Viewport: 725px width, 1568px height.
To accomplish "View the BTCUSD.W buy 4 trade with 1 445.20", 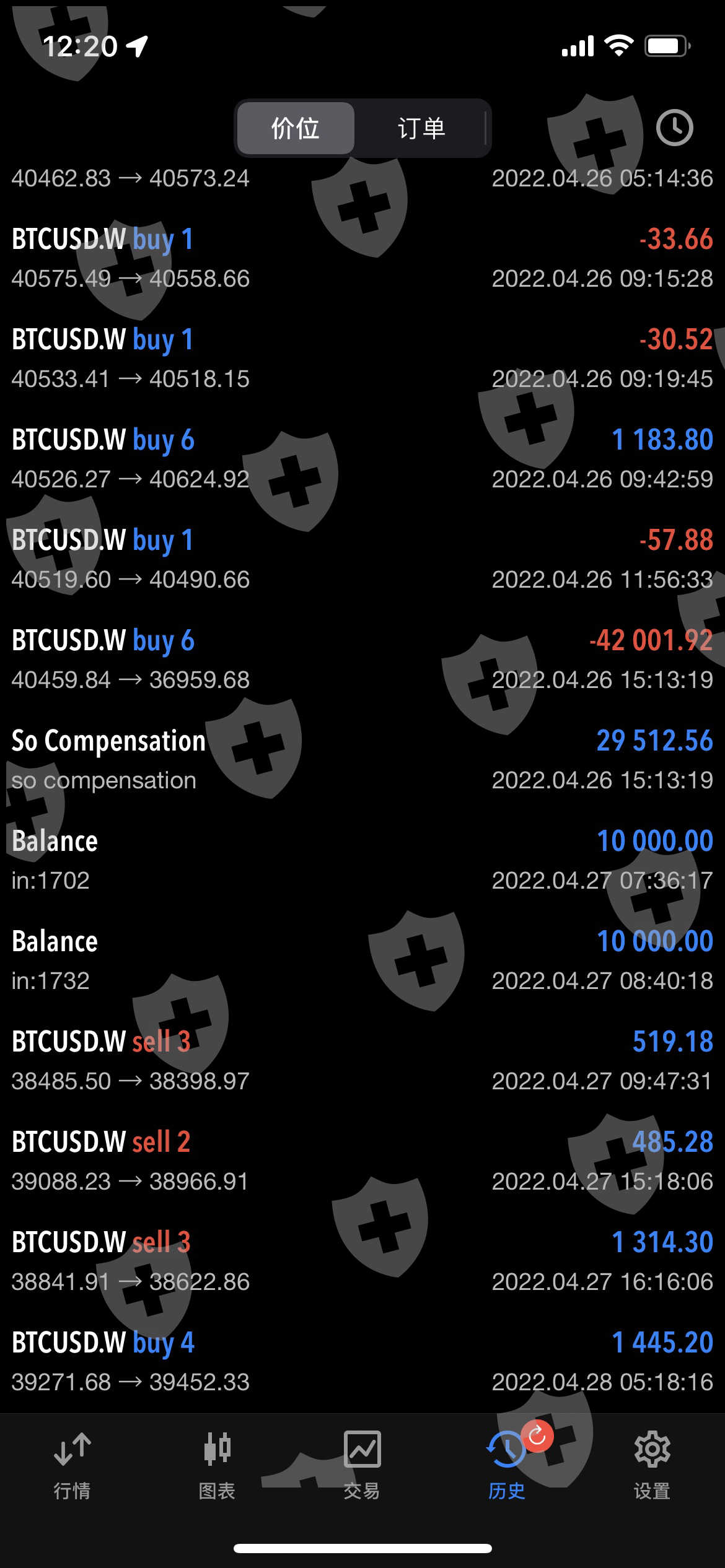I will click(x=362, y=1362).
